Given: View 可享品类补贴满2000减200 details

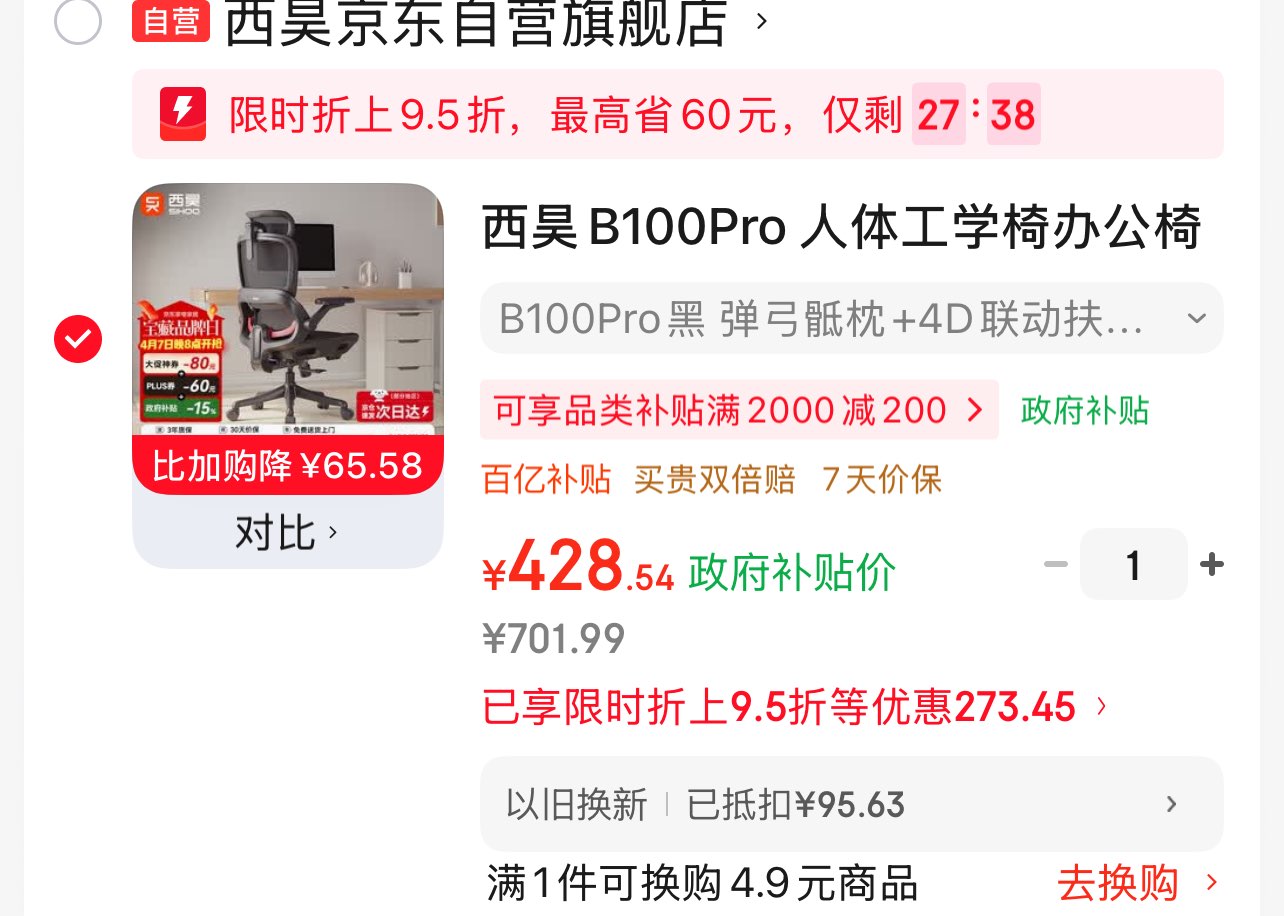Looking at the screenshot, I should click(x=738, y=410).
